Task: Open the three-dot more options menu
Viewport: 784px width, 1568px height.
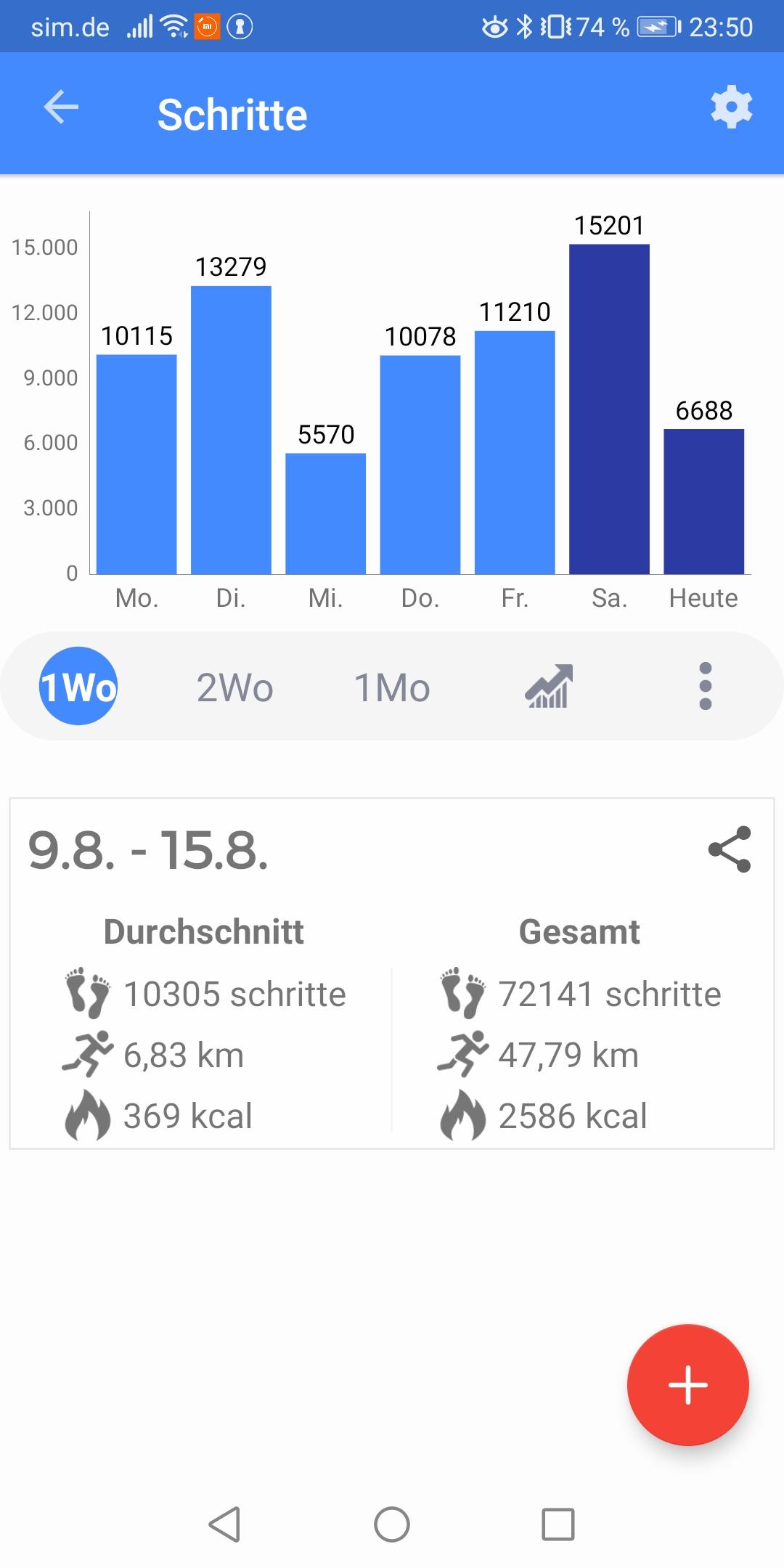Action: point(705,686)
